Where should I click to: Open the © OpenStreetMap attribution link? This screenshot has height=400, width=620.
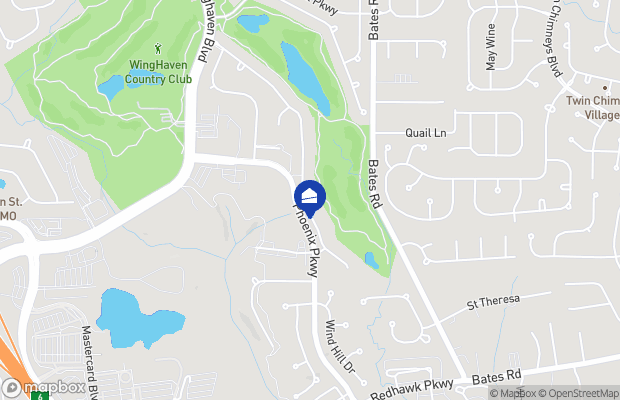pyautogui.click(x=578, y=393)
